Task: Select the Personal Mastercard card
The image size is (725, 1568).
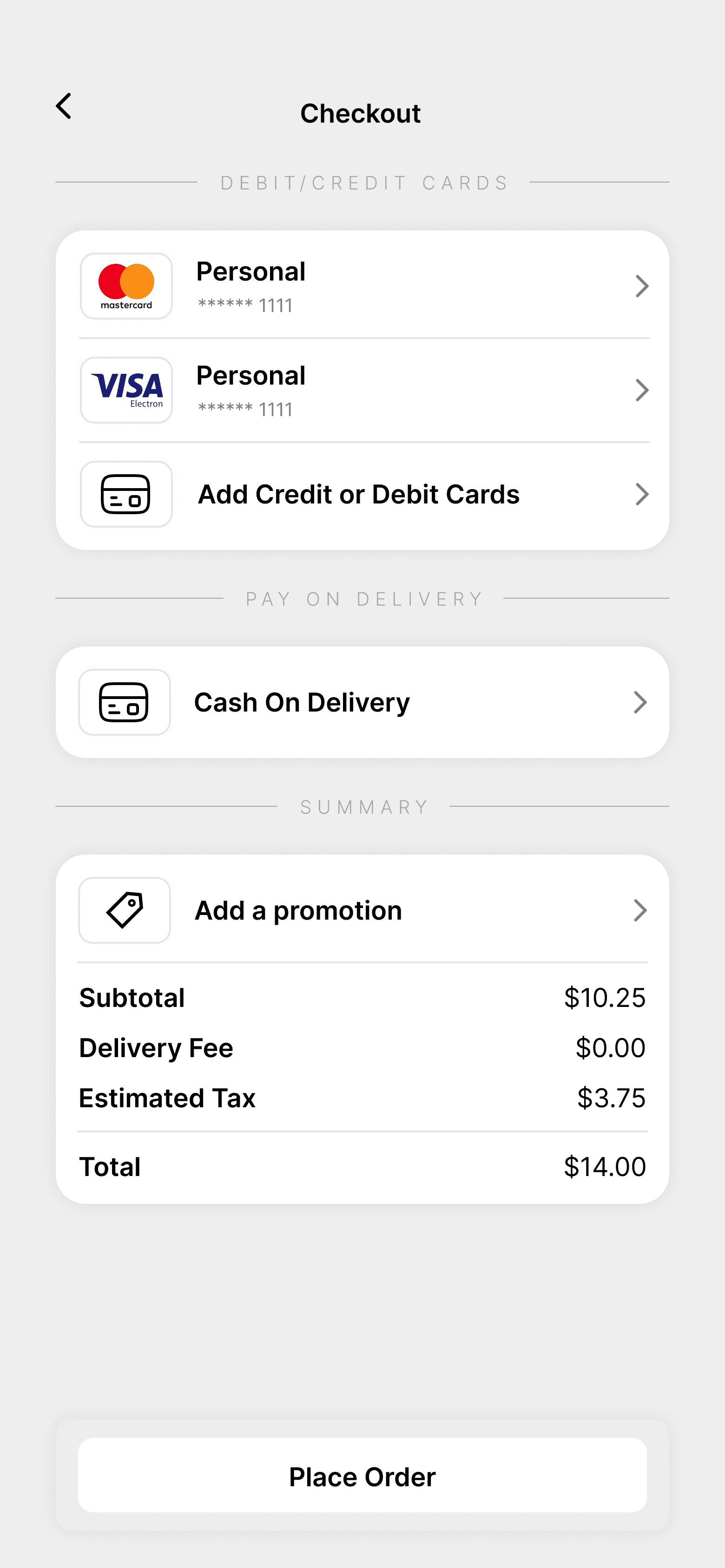Action: 363,286
